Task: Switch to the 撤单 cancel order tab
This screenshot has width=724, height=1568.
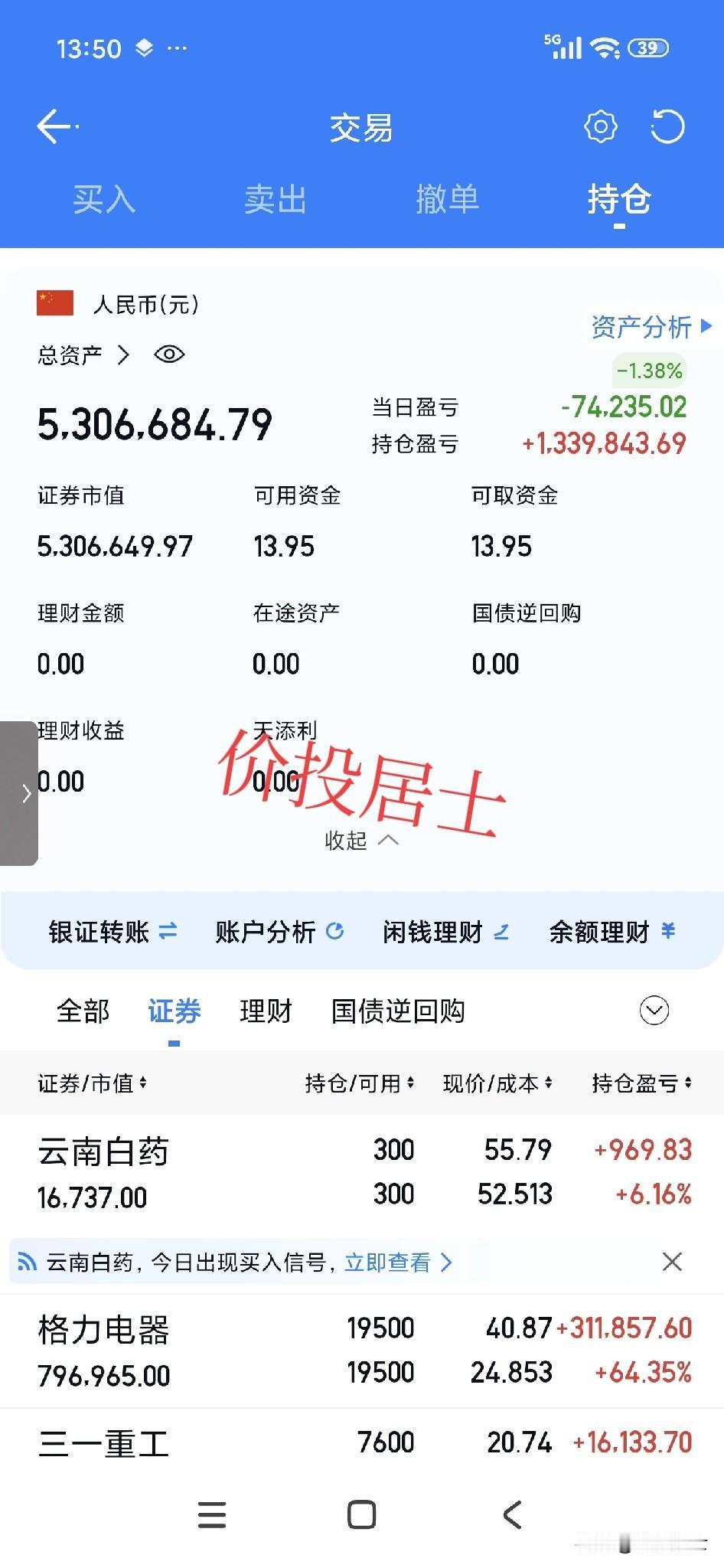Action: 449,200
